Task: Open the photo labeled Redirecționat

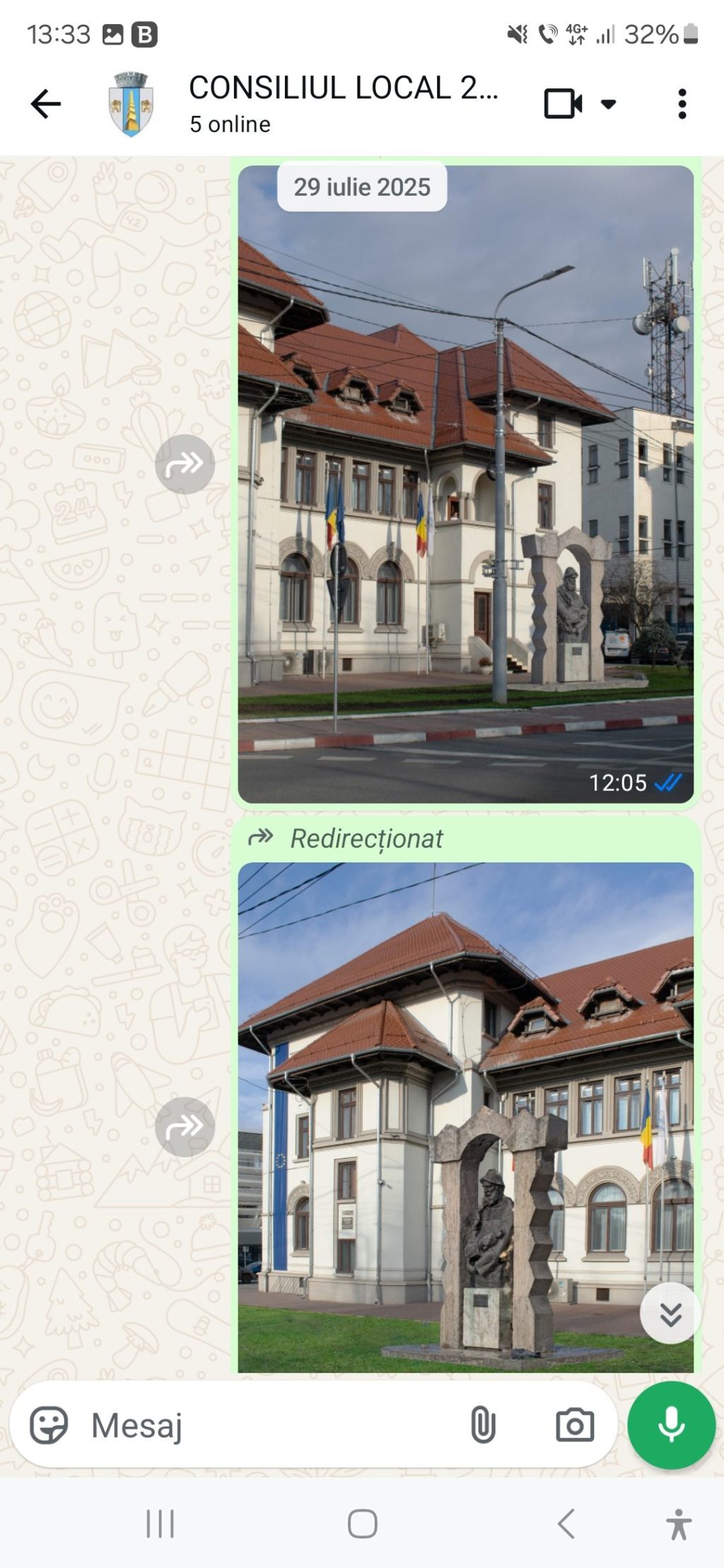Action: pos(465,1117)
